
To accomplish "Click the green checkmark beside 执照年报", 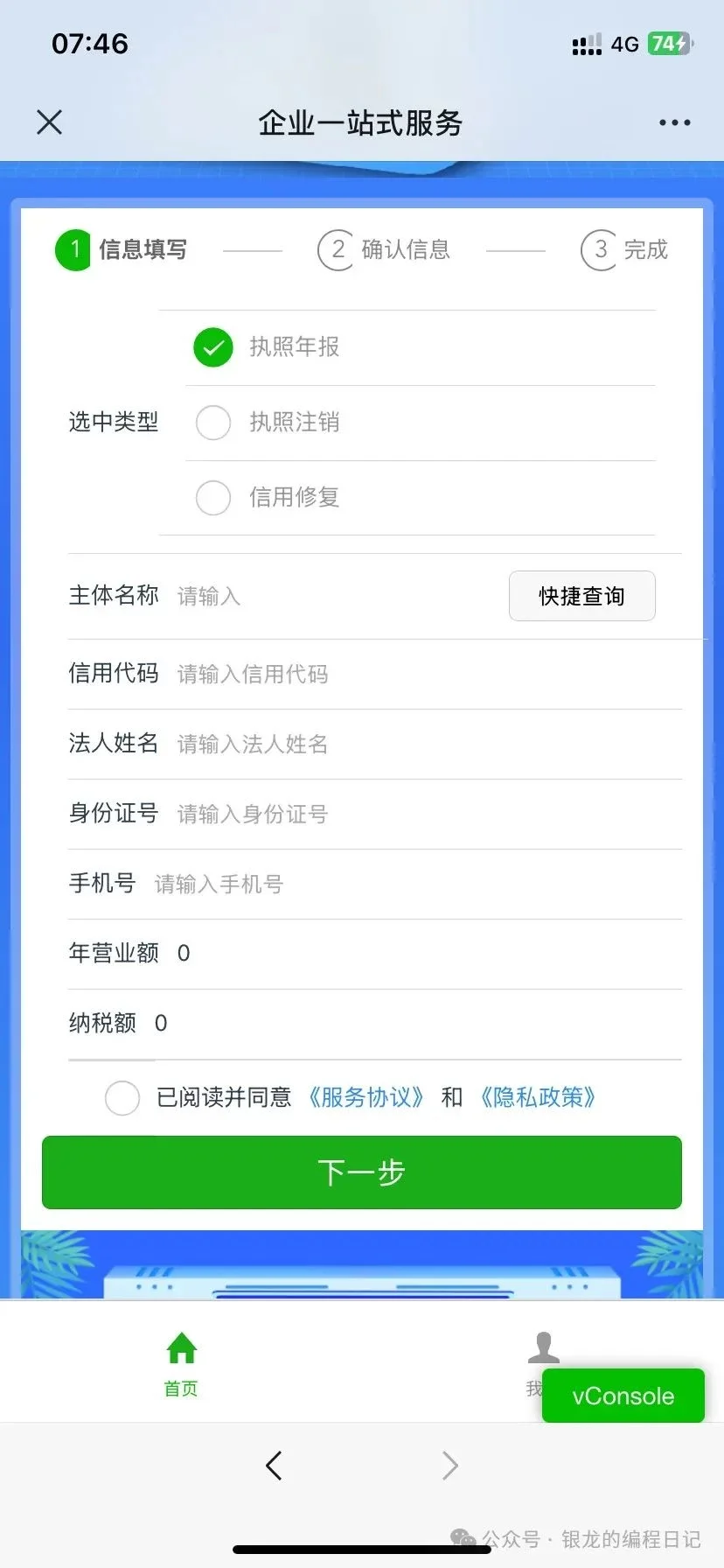I will (x=212, y=347).
